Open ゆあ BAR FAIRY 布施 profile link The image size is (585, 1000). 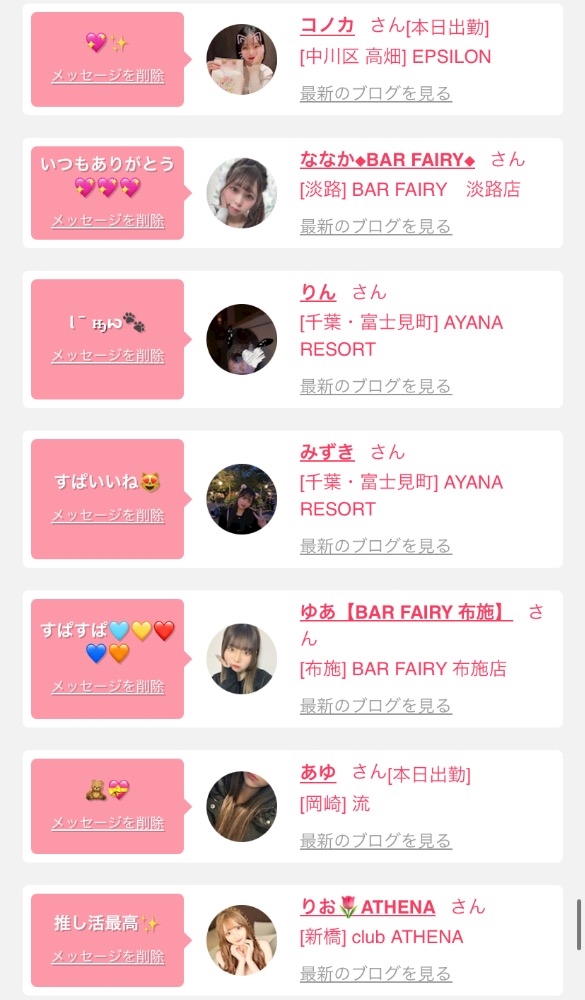tap(406, 612)
